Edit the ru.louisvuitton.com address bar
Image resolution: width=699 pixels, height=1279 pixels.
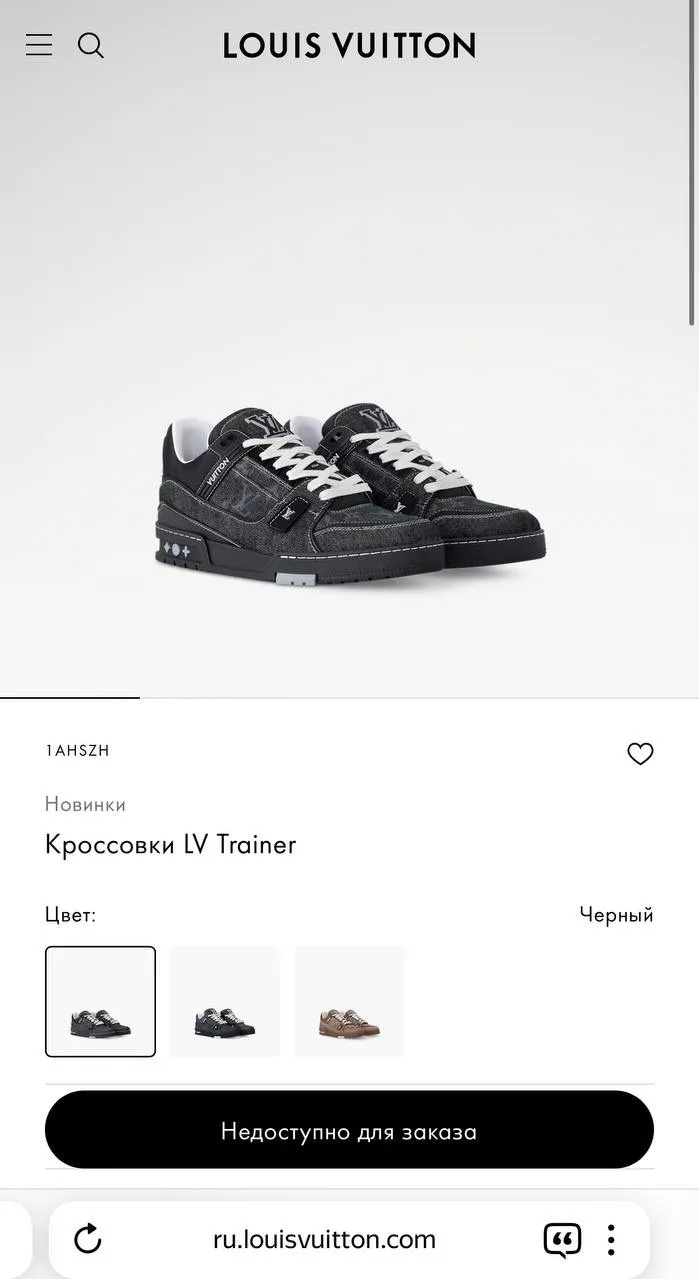tap(324, 1239)
